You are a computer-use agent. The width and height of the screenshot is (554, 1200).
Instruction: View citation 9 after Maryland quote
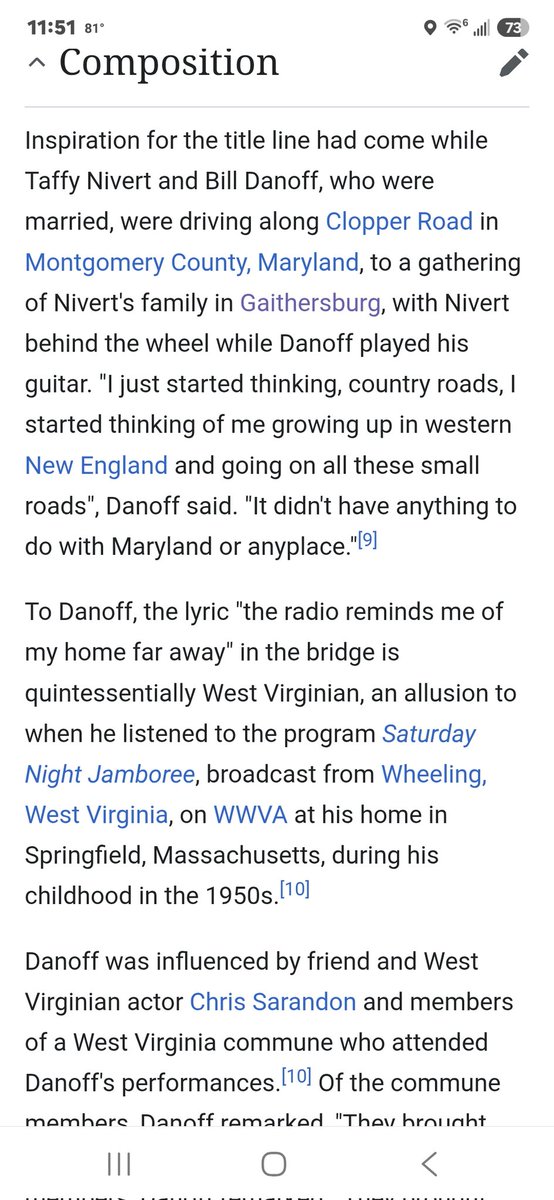[x=366, y=543]
